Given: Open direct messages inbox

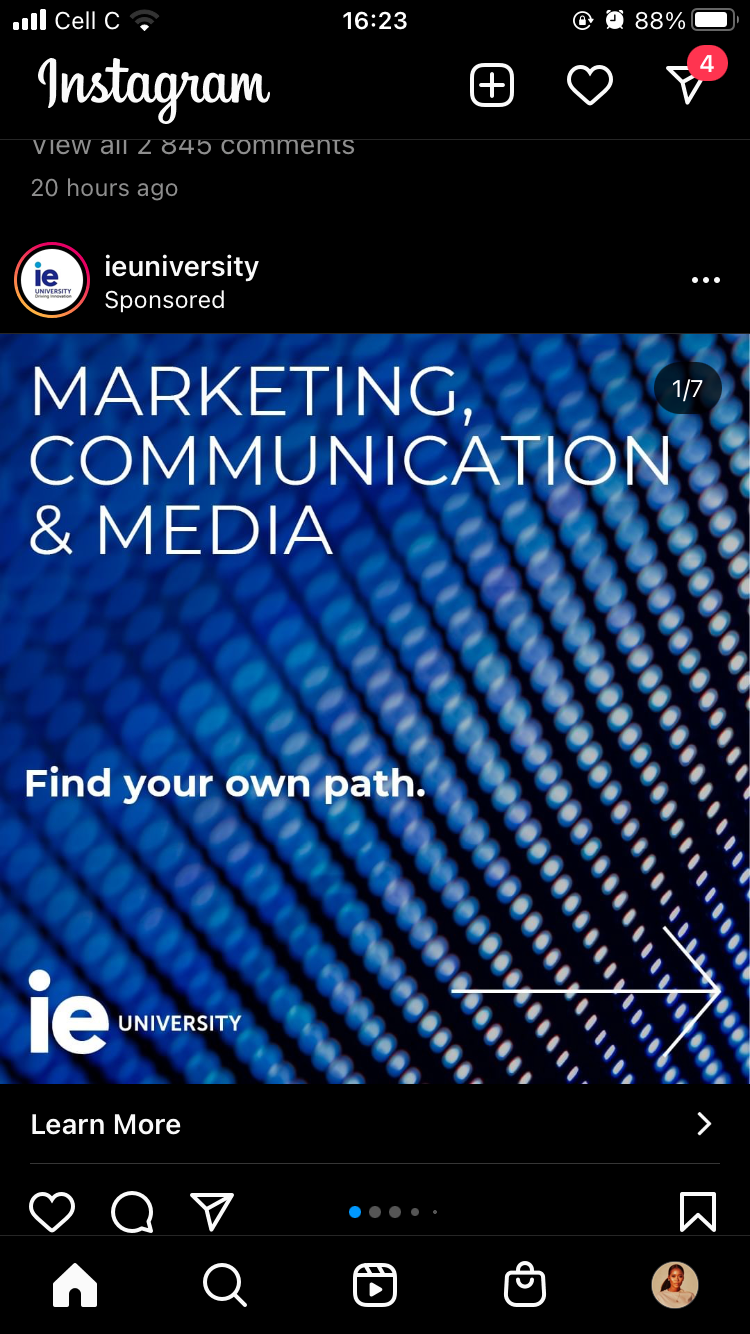Looking at the screenshot, I should pyautogui.click(x=688, y=84).
